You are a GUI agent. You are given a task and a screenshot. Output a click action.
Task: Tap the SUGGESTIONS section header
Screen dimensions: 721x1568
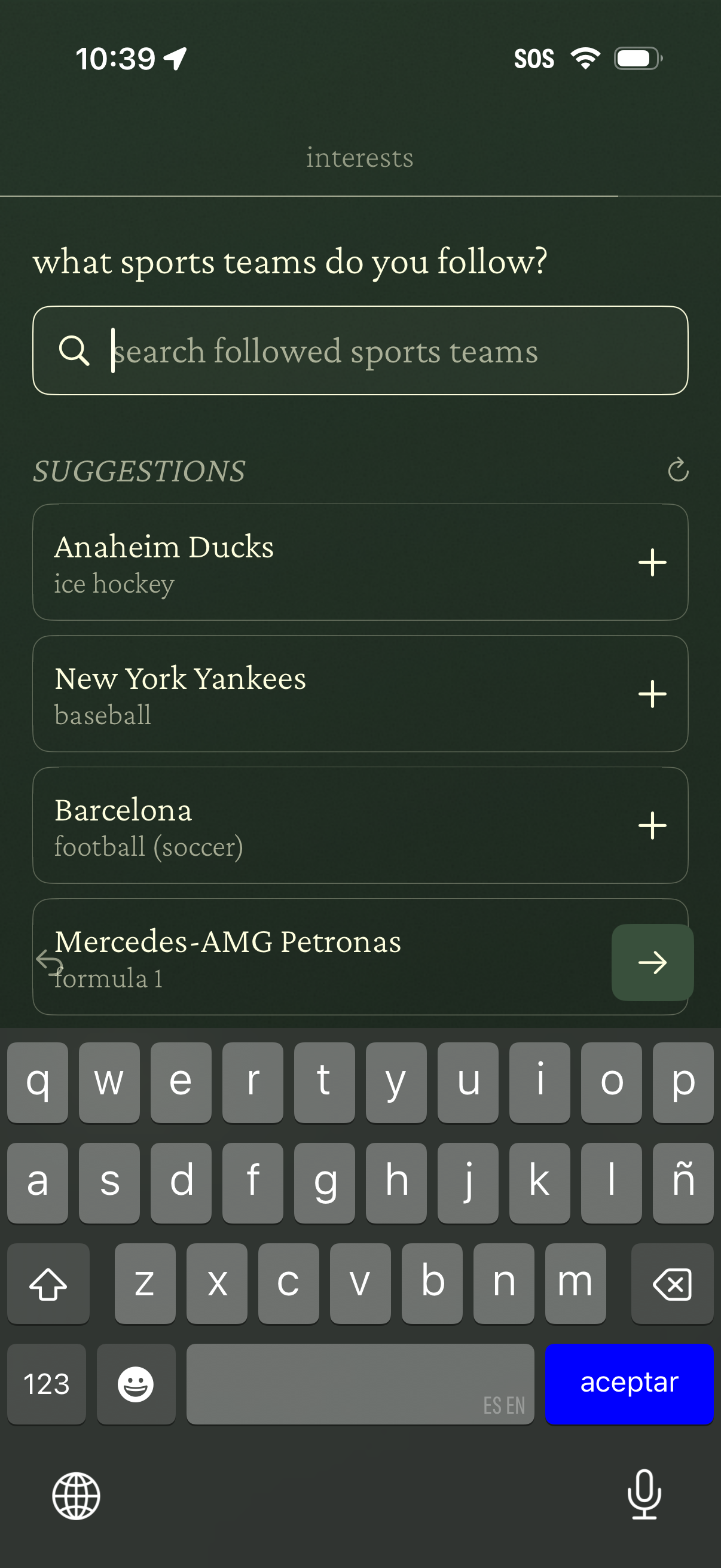click(140, 471)
